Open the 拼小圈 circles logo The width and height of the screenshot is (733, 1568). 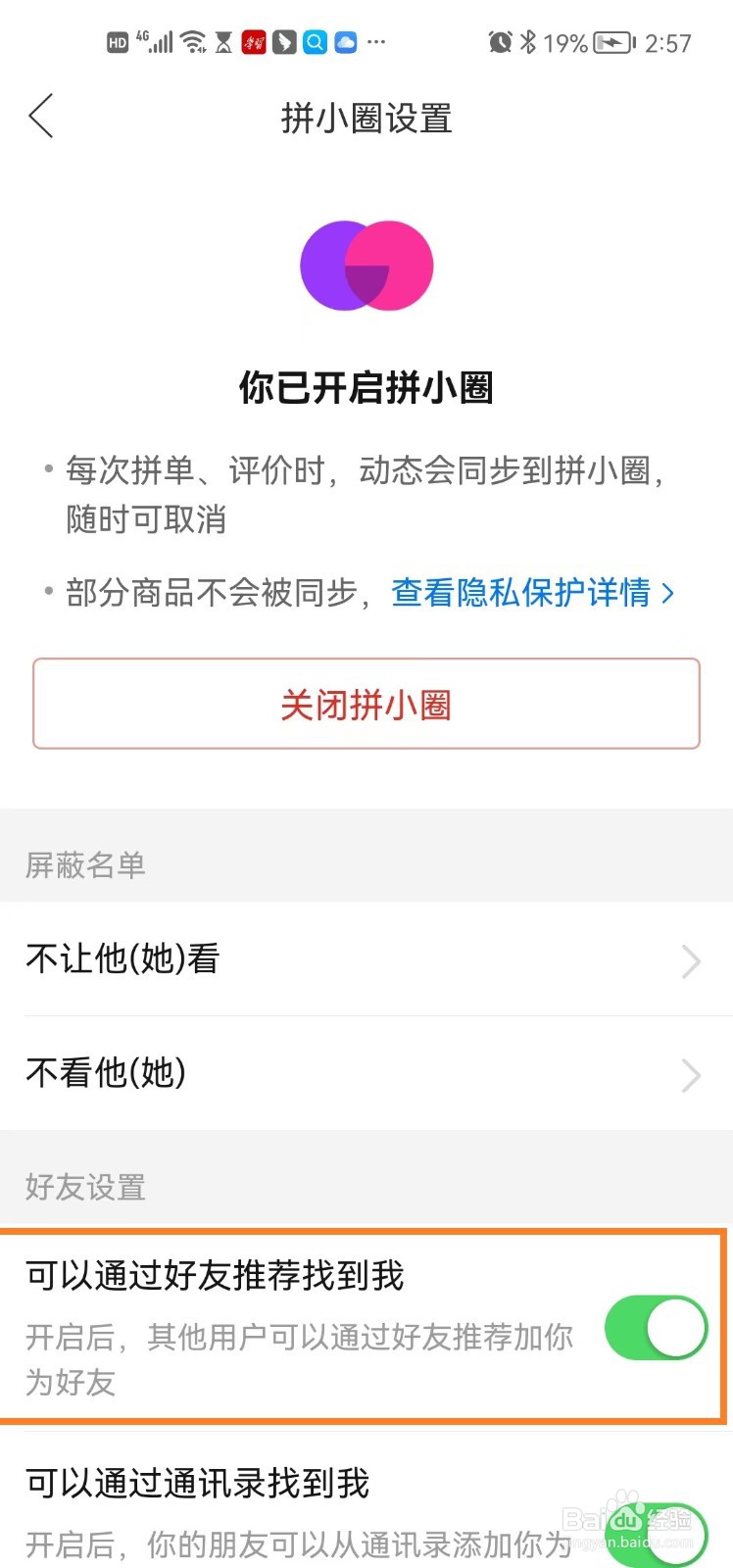pos(366,267)
